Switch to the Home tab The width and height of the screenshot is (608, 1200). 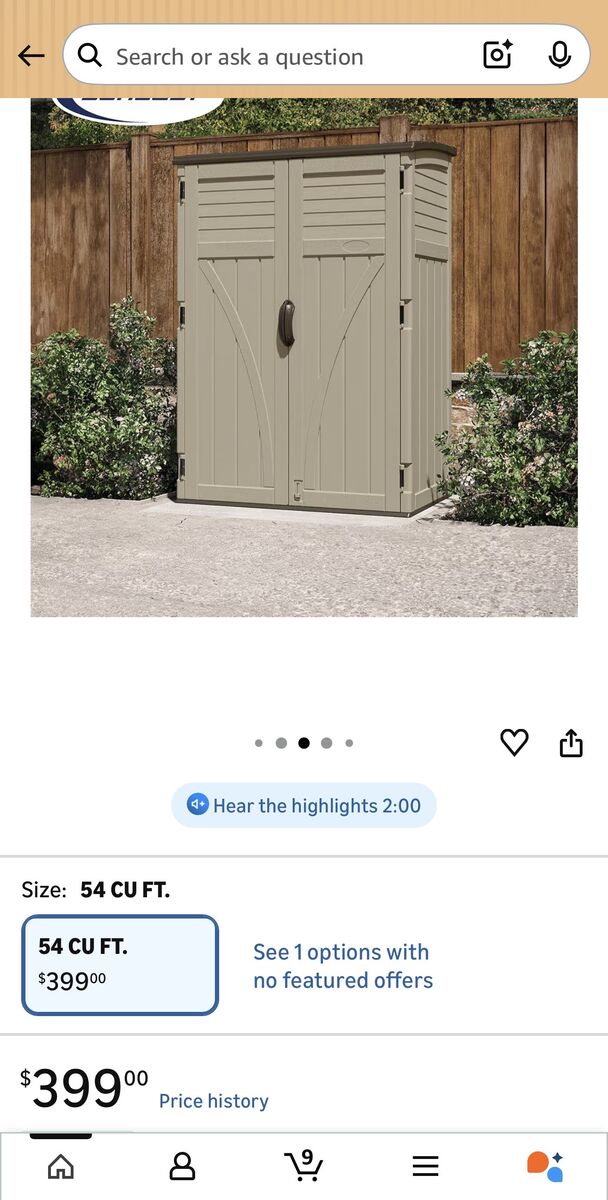point(61,1166)
